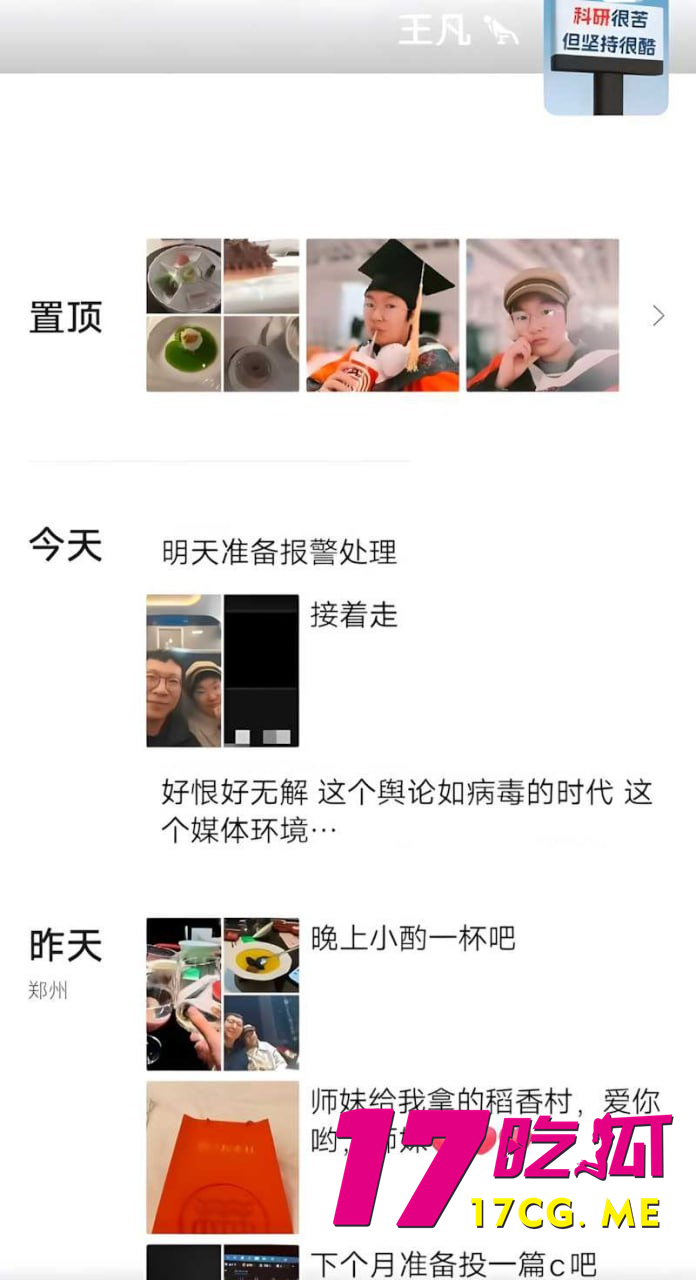Read the full post starting "好恨好无解"
Viewport: 696px width, 1280px height.
(x=406, y=811)
